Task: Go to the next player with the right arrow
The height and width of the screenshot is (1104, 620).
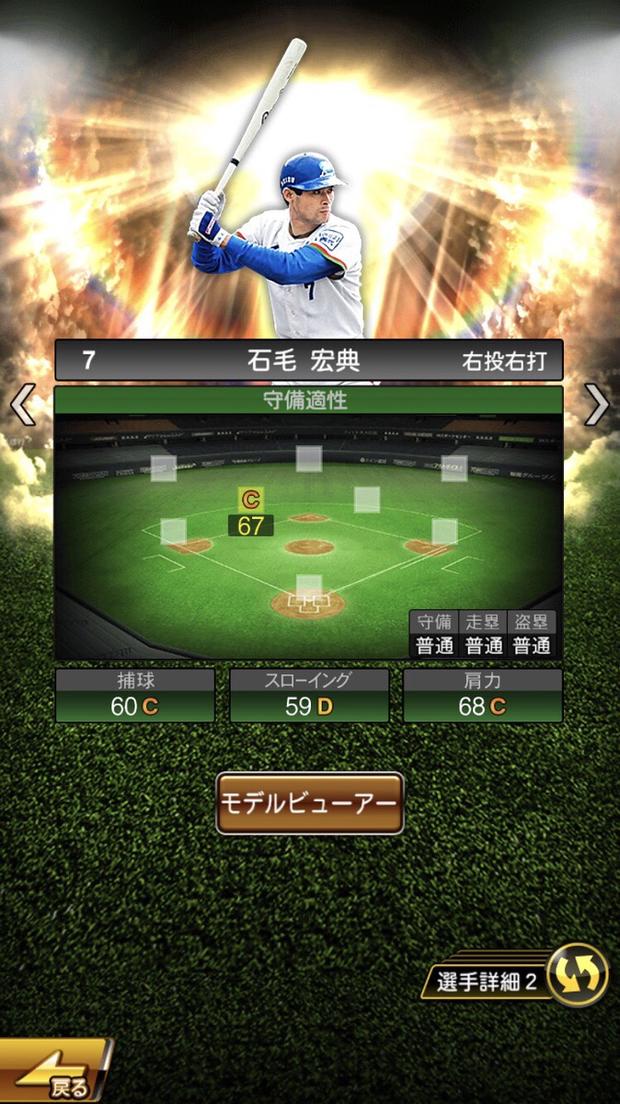Action: click(597, 405)
